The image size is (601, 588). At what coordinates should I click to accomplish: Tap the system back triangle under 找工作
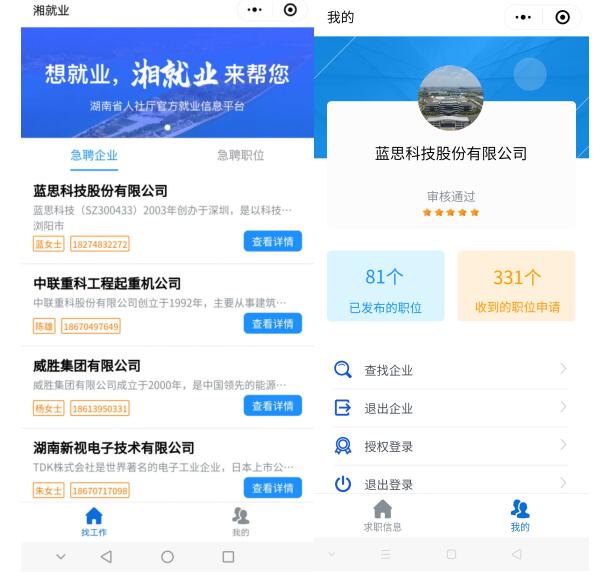pyautogui.click(x=106, y=556)
